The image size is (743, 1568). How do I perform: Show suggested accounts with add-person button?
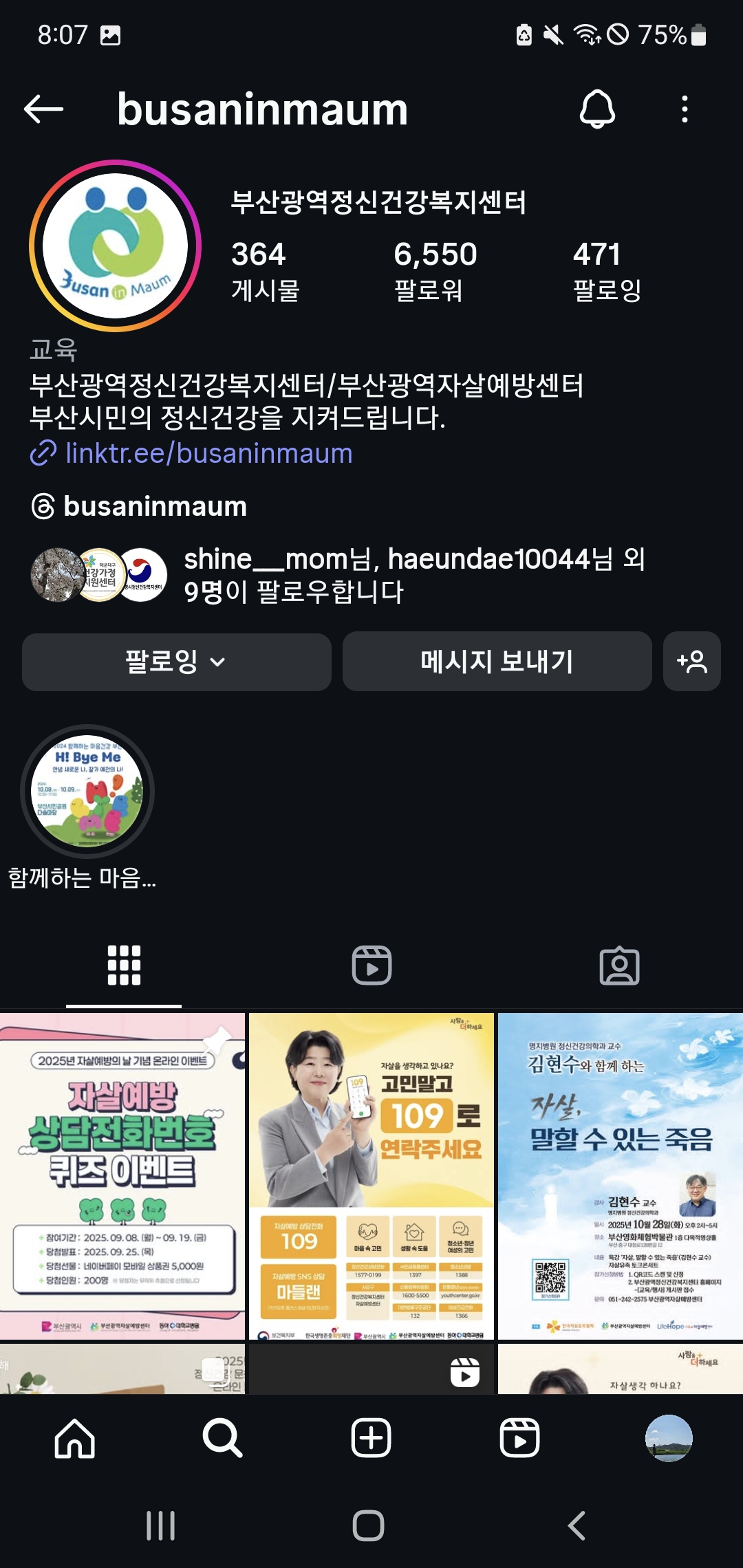point(691,662)
